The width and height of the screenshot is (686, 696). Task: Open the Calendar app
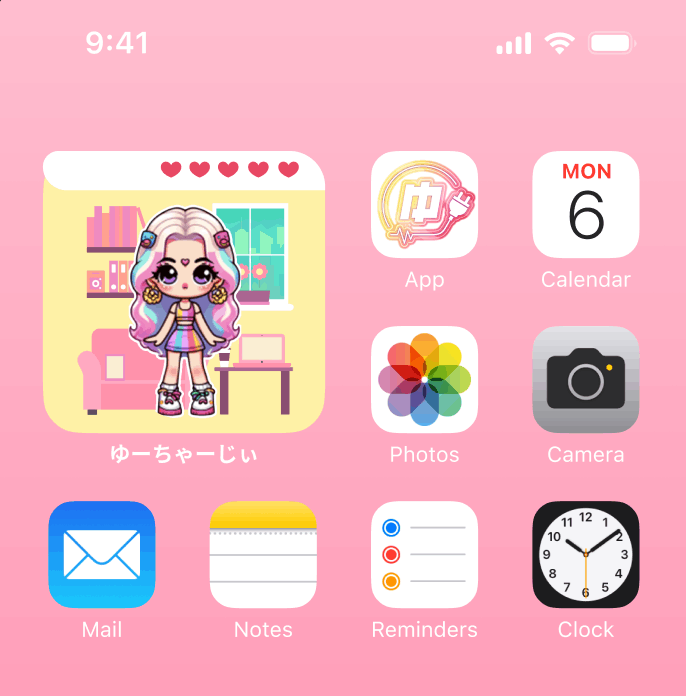585,205
